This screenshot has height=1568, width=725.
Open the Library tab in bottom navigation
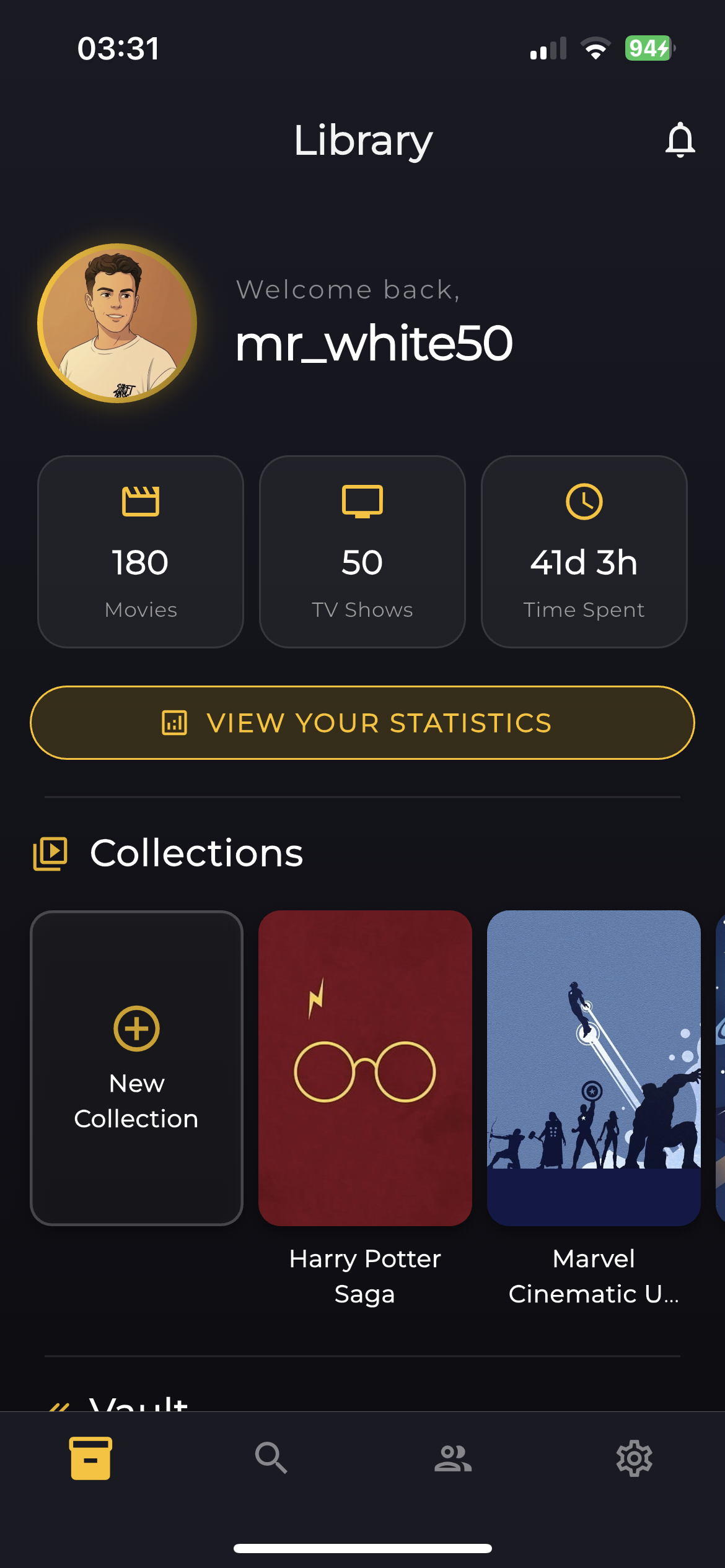click(90, 1459)
